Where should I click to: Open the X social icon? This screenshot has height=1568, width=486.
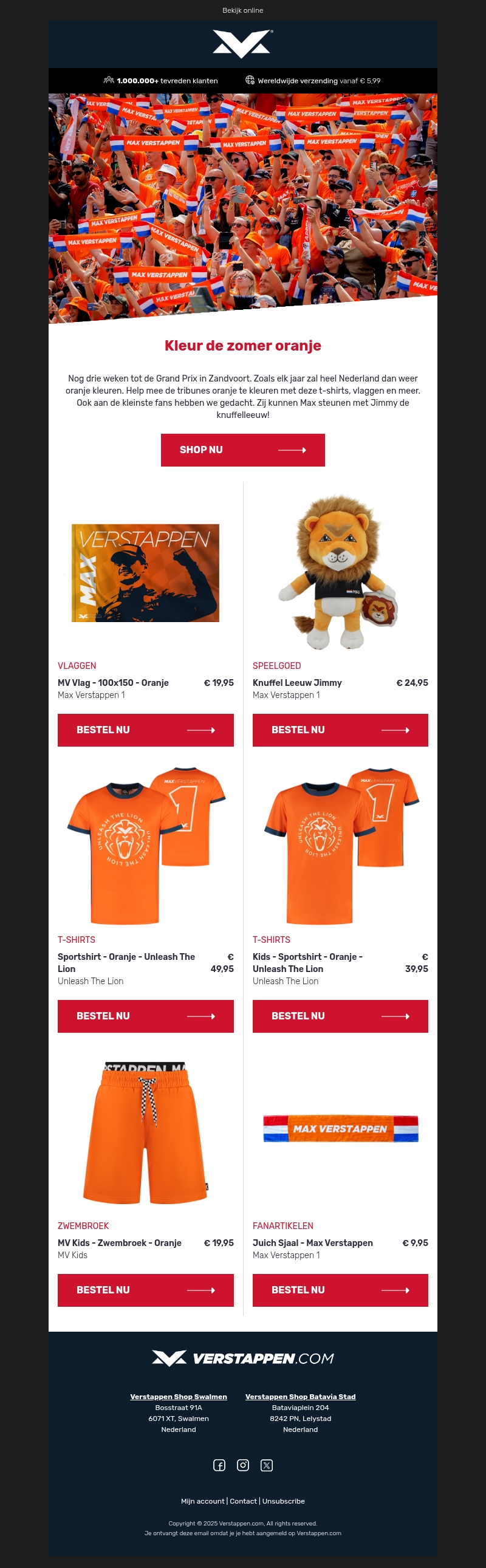pyautogui.click(x=267, y=1465)
